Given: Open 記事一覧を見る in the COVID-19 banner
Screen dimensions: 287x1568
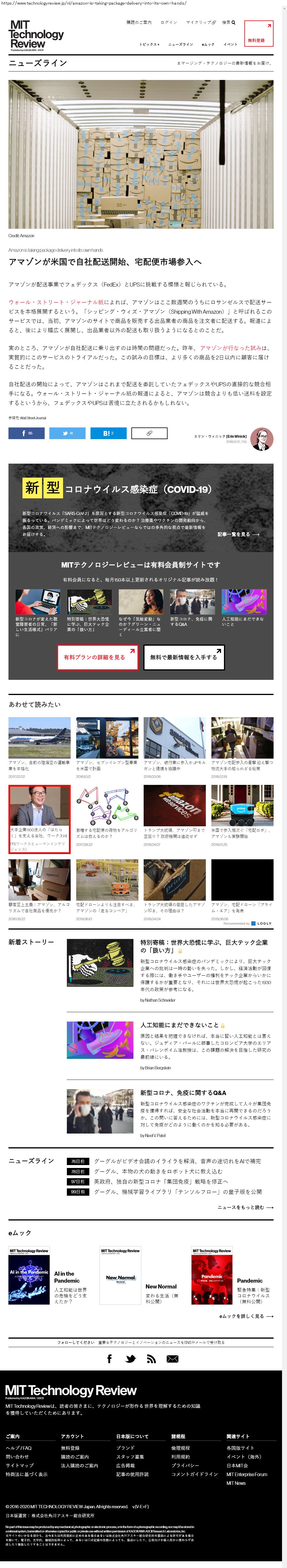Looking at the screenshot, I should pos(238,535).
